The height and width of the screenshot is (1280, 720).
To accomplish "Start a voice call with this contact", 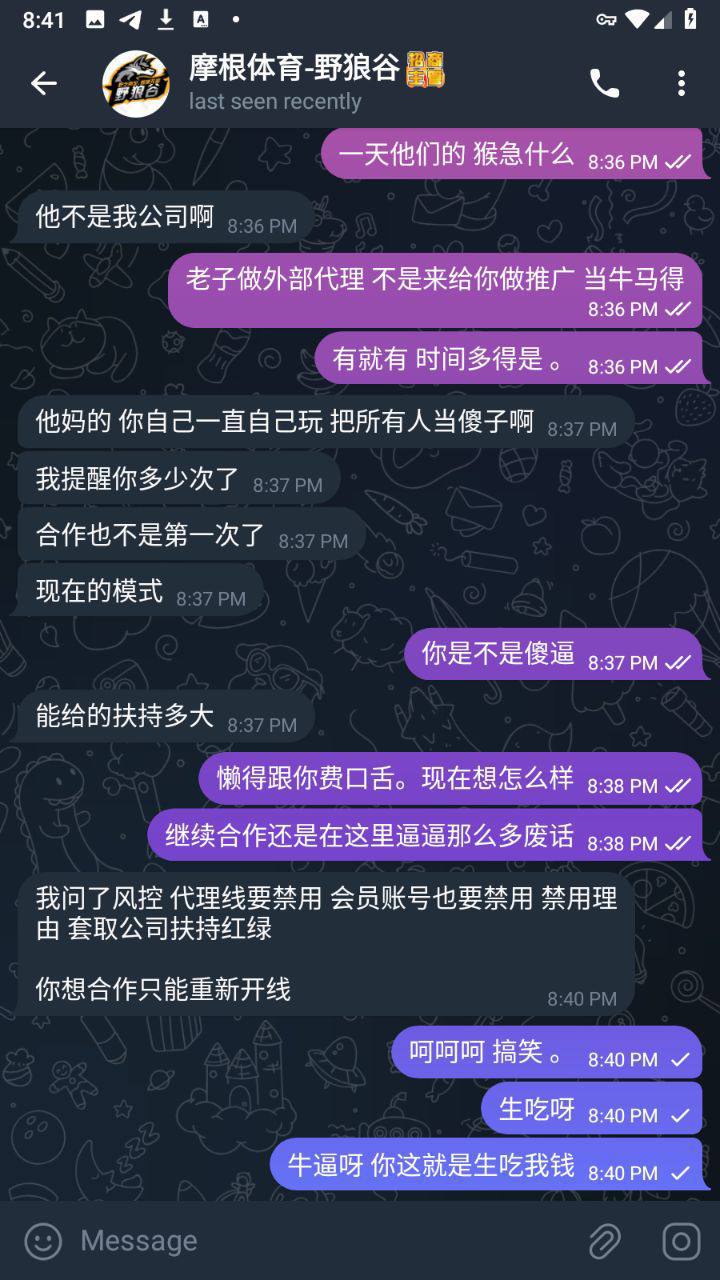I will click(604, 84).
